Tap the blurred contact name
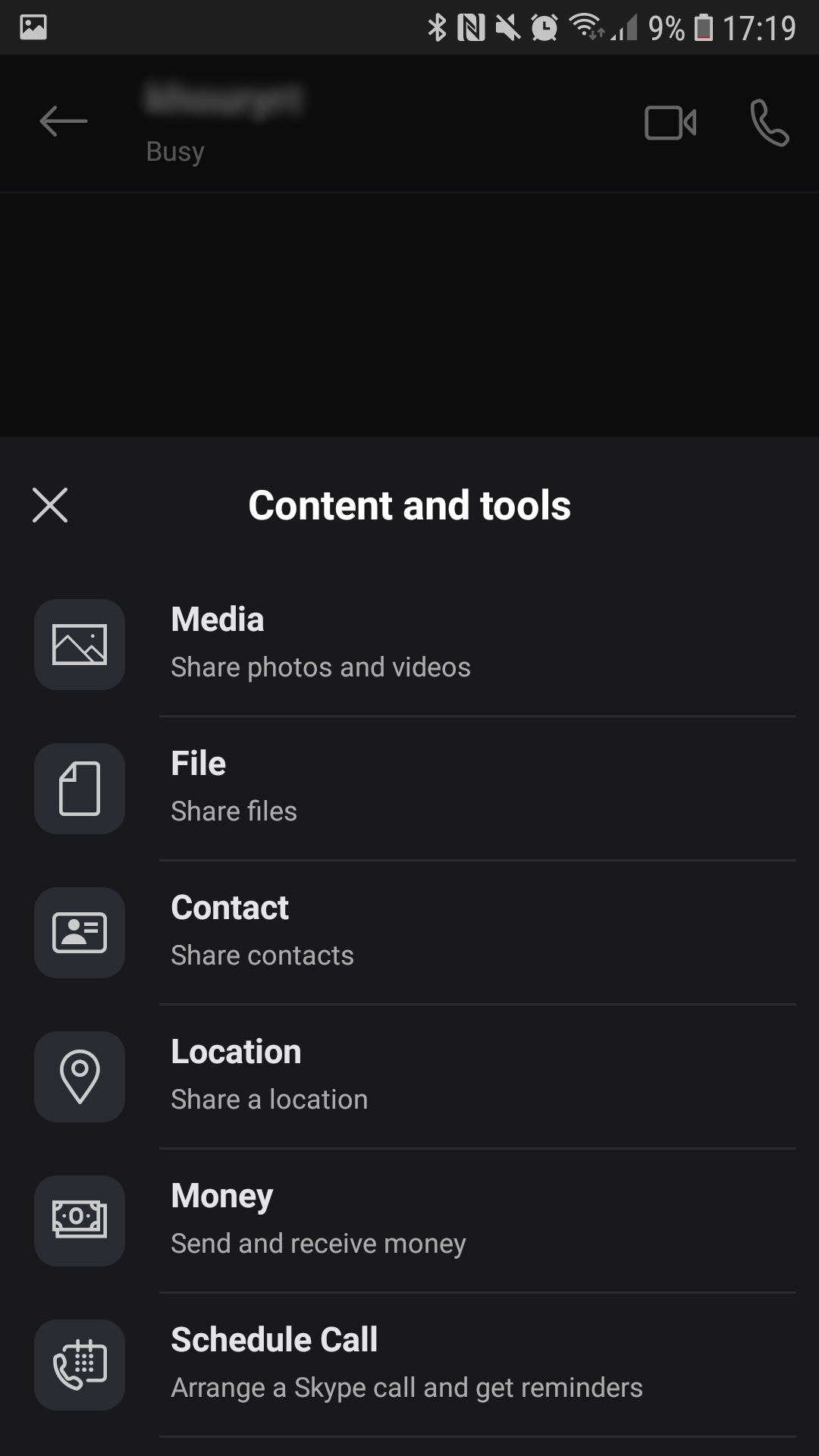 [224, 99]
